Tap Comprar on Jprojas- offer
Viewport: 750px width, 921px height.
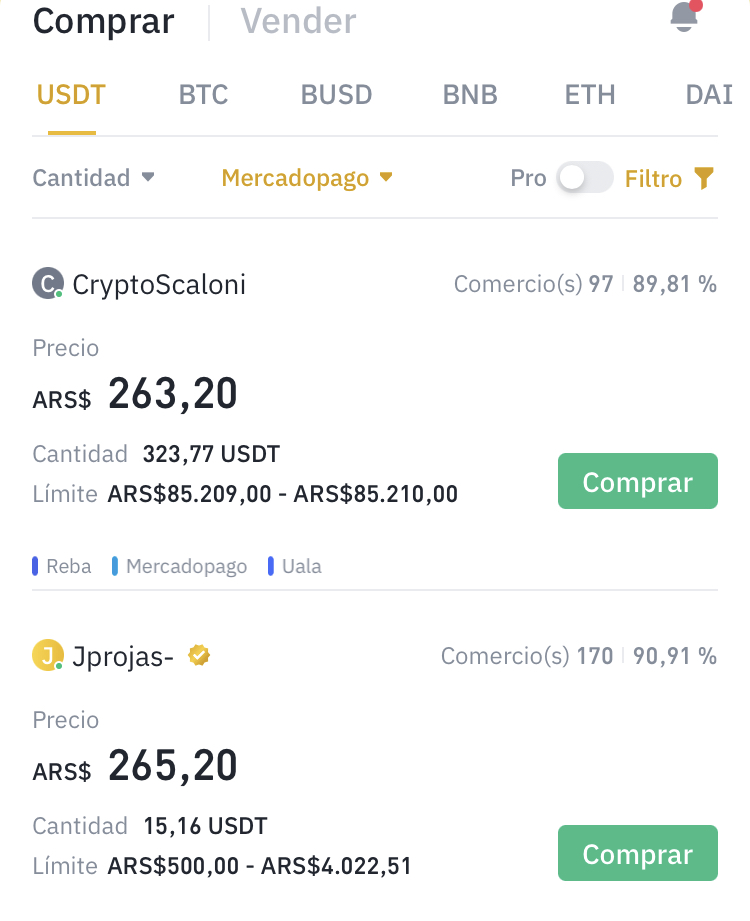(x=637, y=854)
